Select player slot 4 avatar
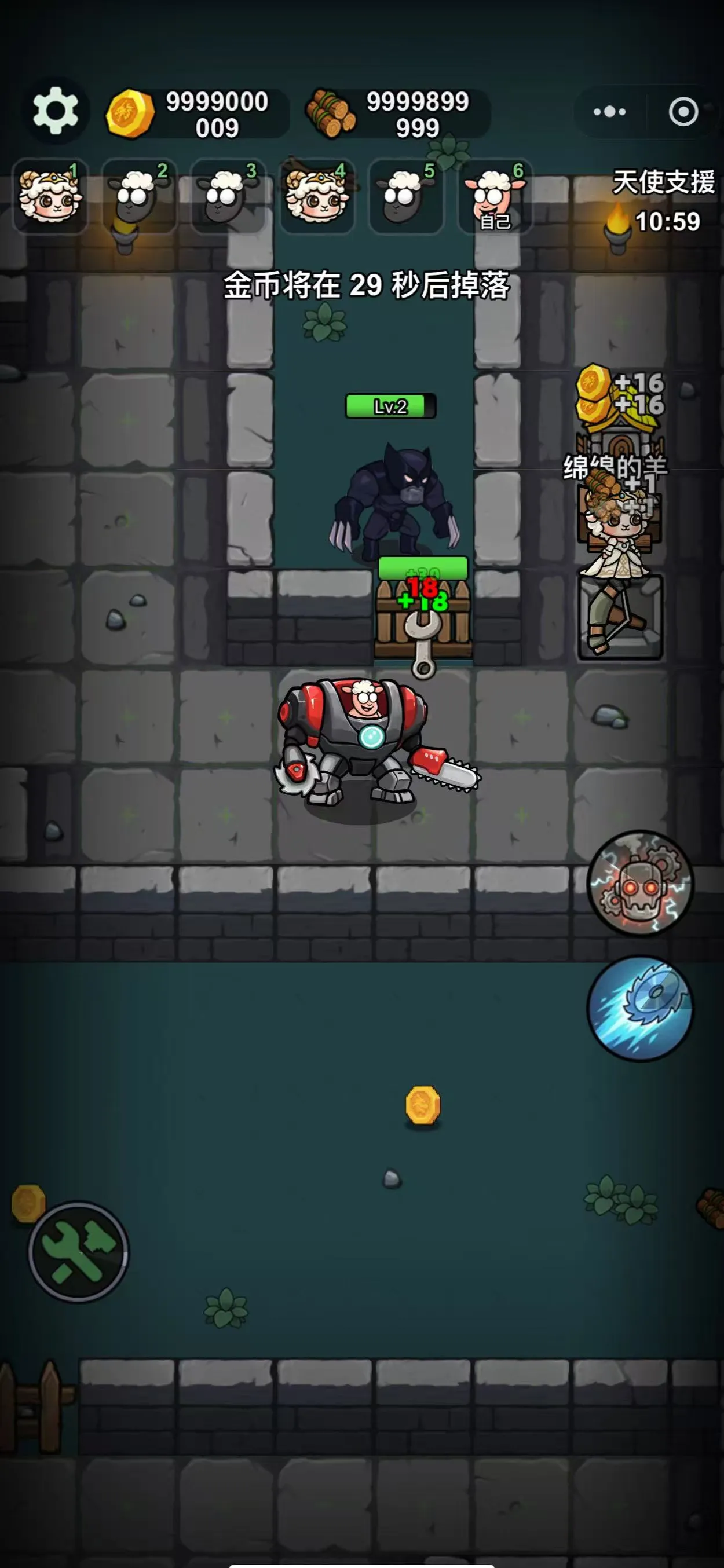The width and height of the screenshot is (724, 1568). point(317,196)
